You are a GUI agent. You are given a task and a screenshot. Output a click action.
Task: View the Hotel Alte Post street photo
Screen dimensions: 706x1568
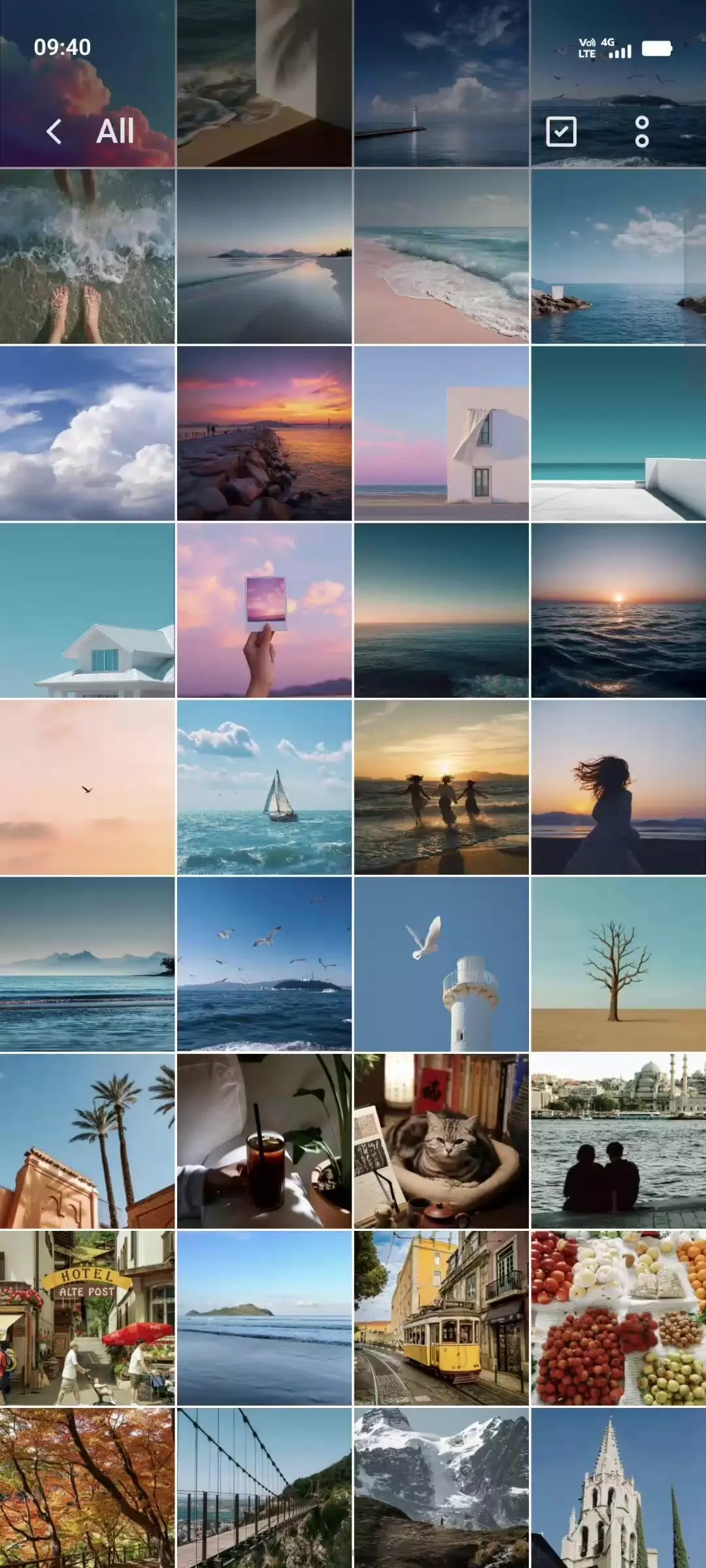coord(88,1318)
